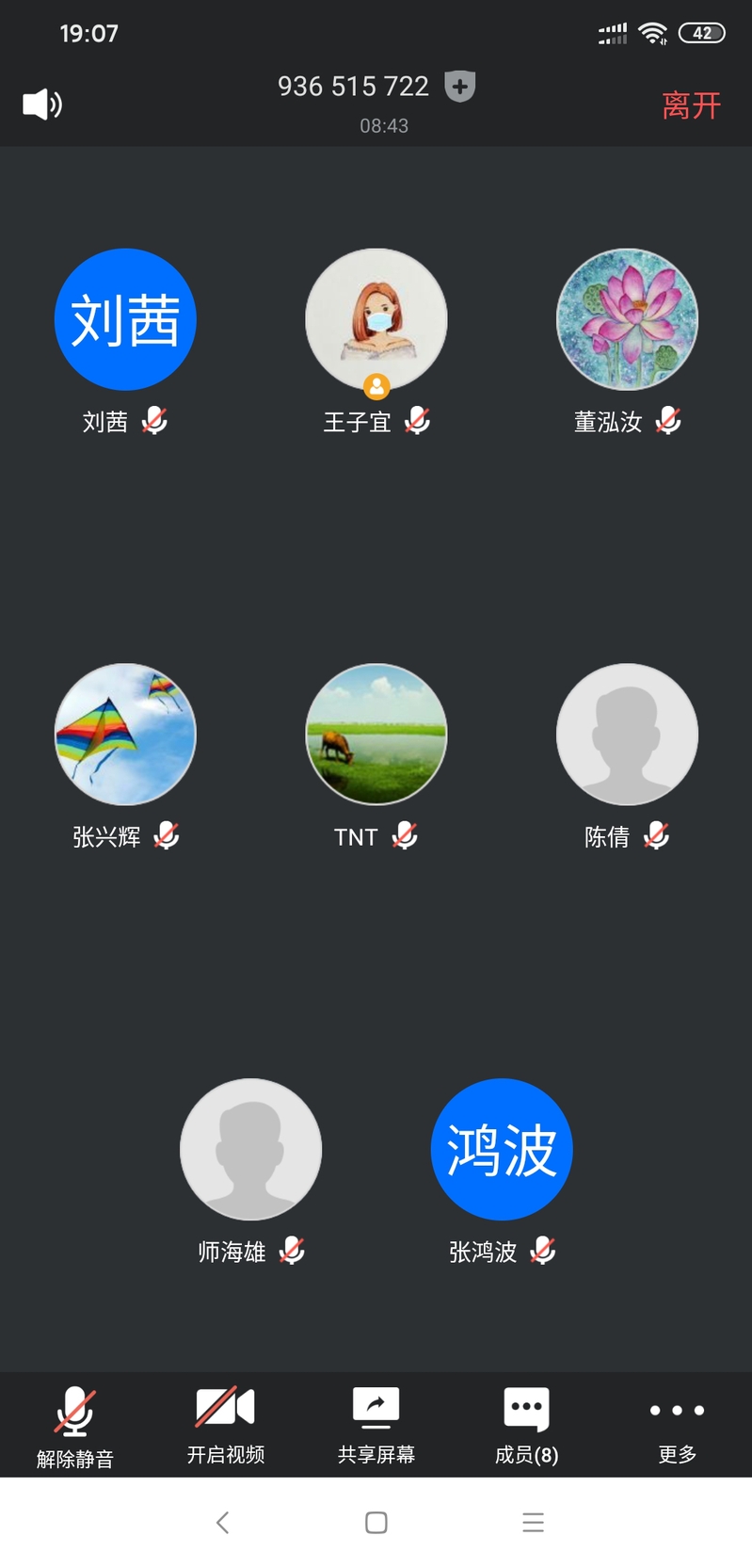Open the meeting security shield info
This screenshot has width=752, height=1568.
point(459,87)
